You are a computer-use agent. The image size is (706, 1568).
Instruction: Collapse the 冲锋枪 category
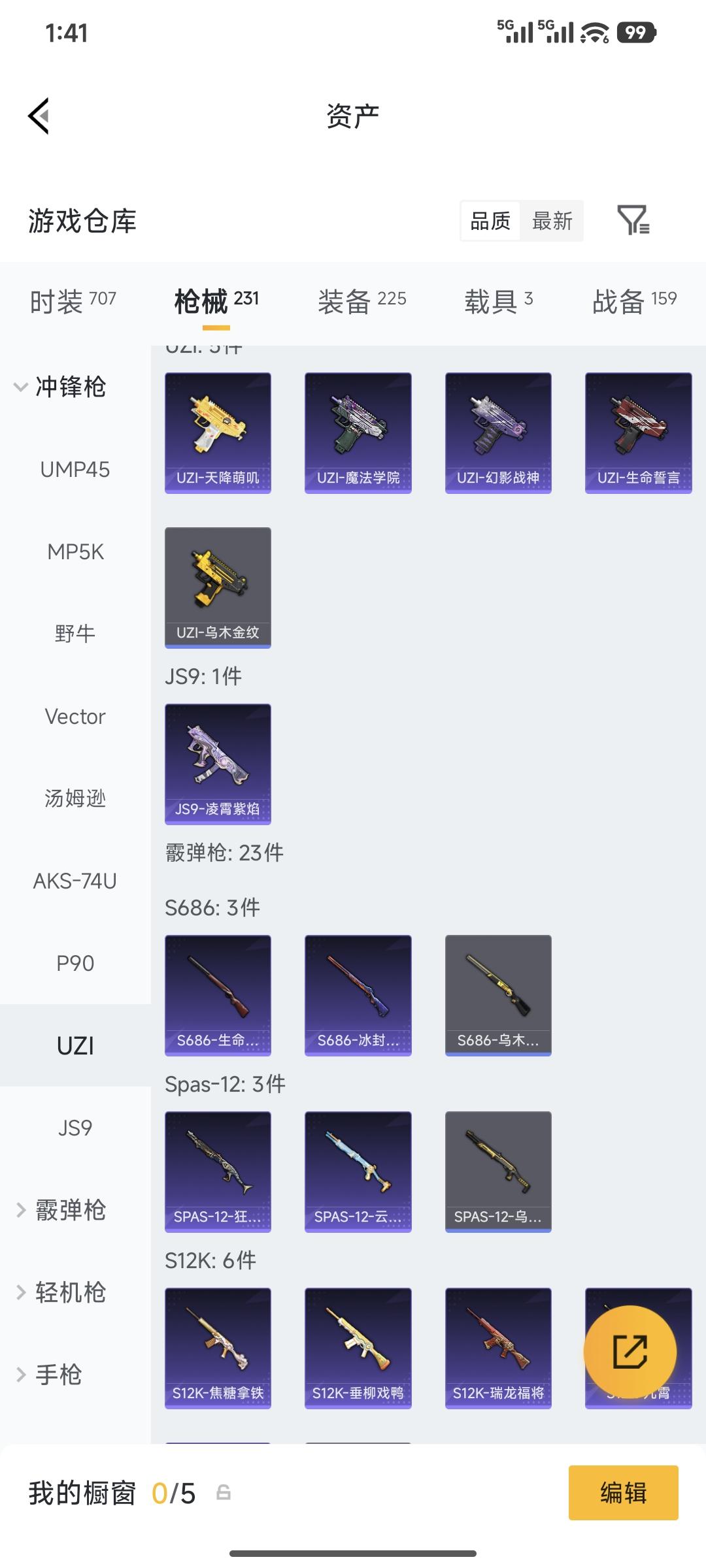point(61,387)
